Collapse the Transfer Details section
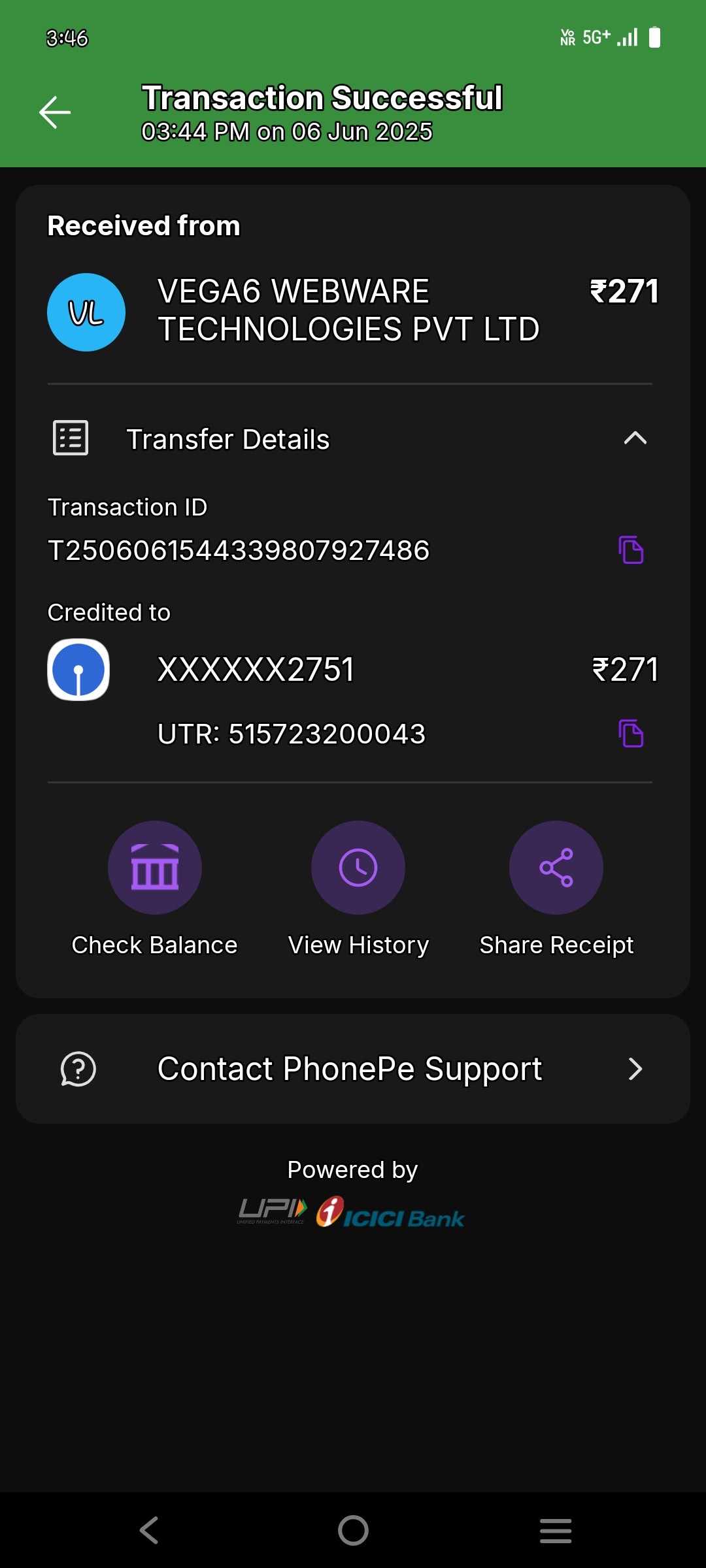 tap(635, 438)
